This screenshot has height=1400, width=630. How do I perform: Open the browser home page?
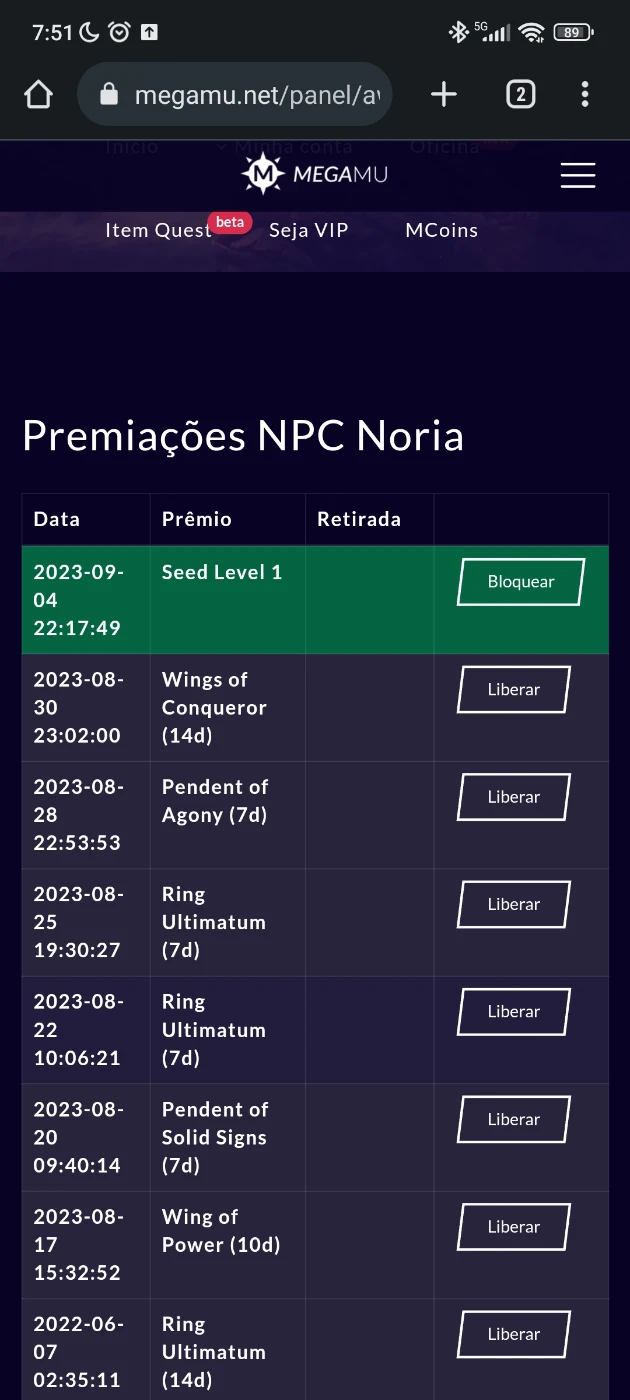pos(38,95)
